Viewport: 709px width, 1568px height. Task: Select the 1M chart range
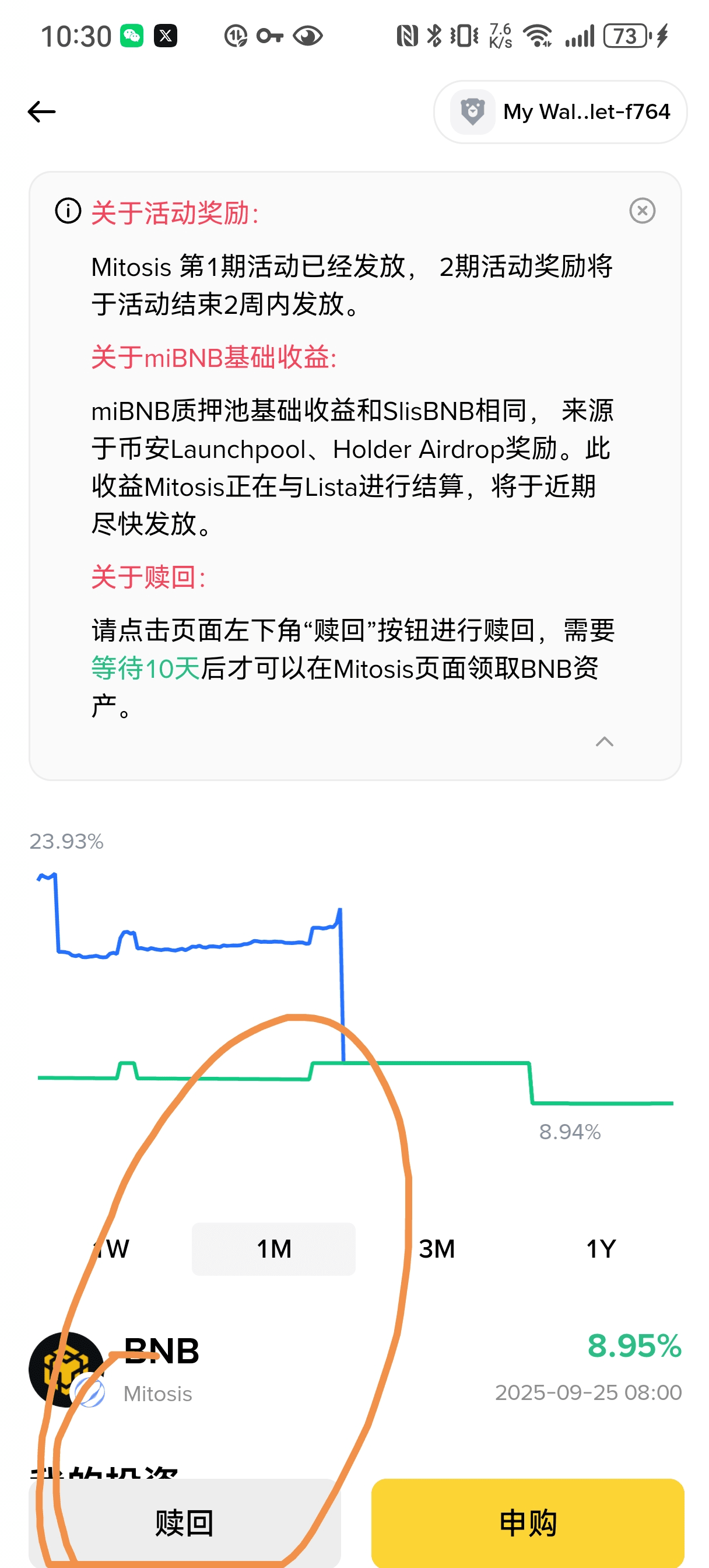(273, 1249)
